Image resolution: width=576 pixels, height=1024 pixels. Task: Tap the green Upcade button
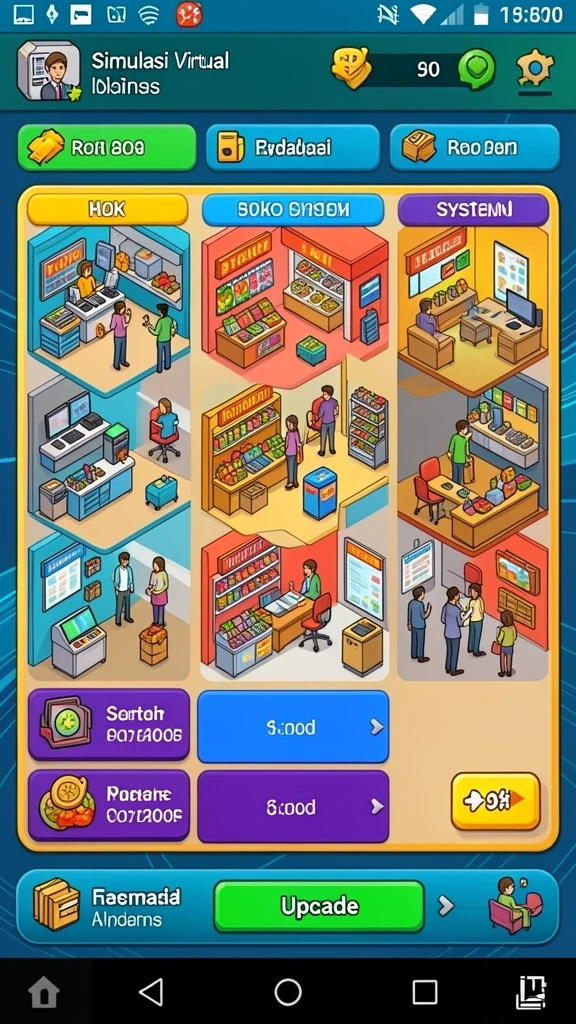tap(319, 906)
